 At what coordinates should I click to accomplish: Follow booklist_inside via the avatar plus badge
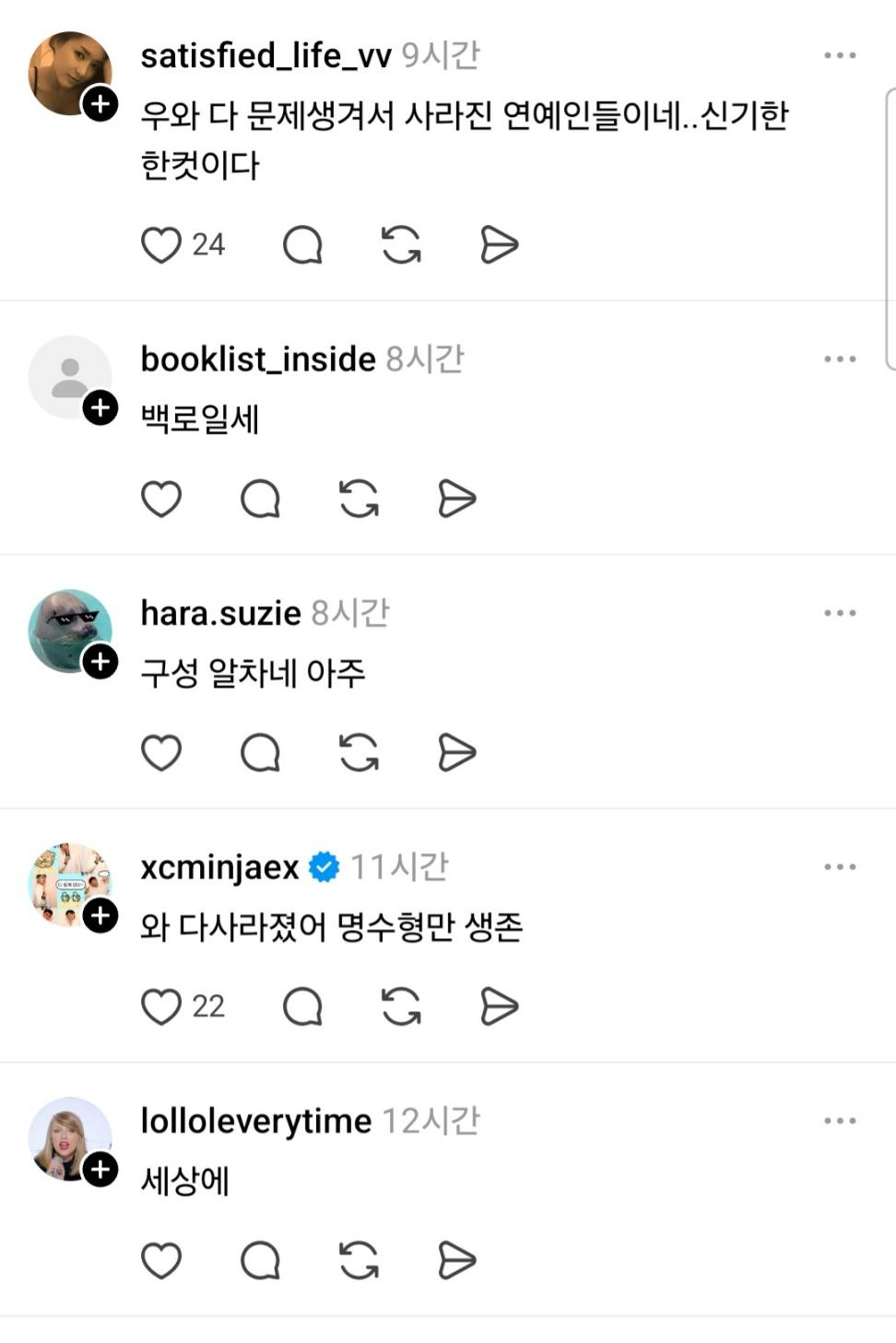(x=100, y=407)
